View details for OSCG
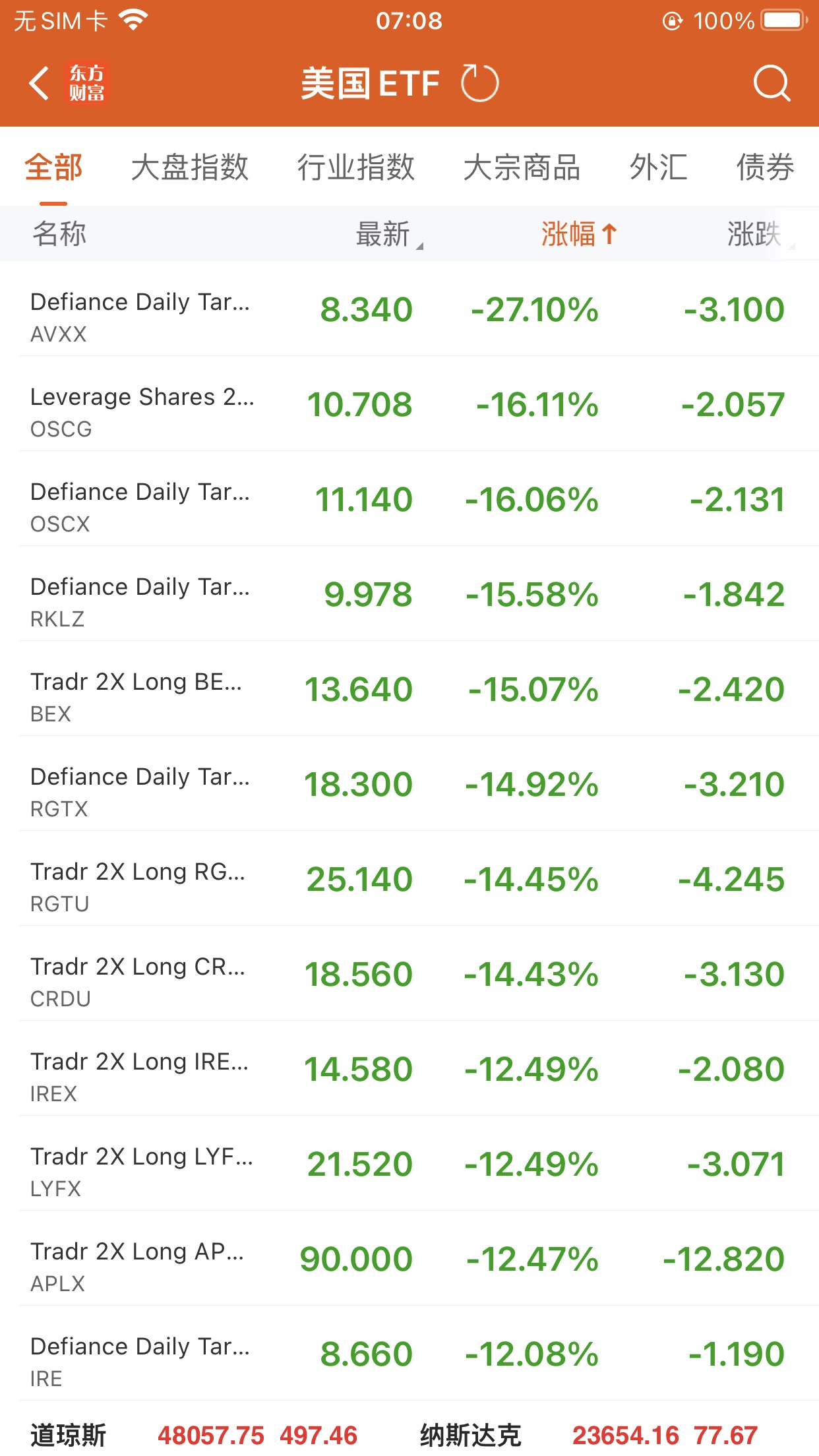Image resolution: width=819 pixels, height=1456 pixels. 409,404
